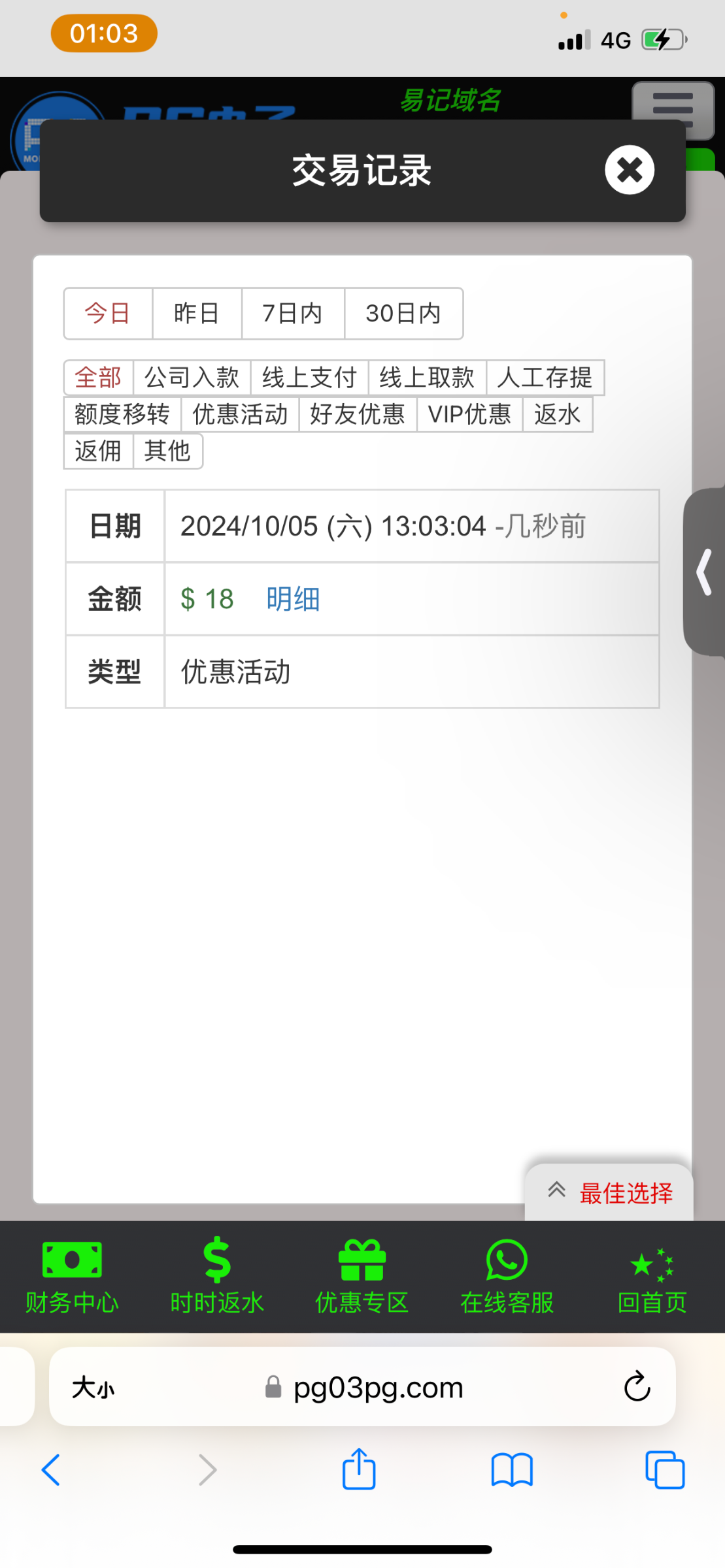Choose the 优惠活动 filter tab
The image size is (725, 1568).
[240, 414]
